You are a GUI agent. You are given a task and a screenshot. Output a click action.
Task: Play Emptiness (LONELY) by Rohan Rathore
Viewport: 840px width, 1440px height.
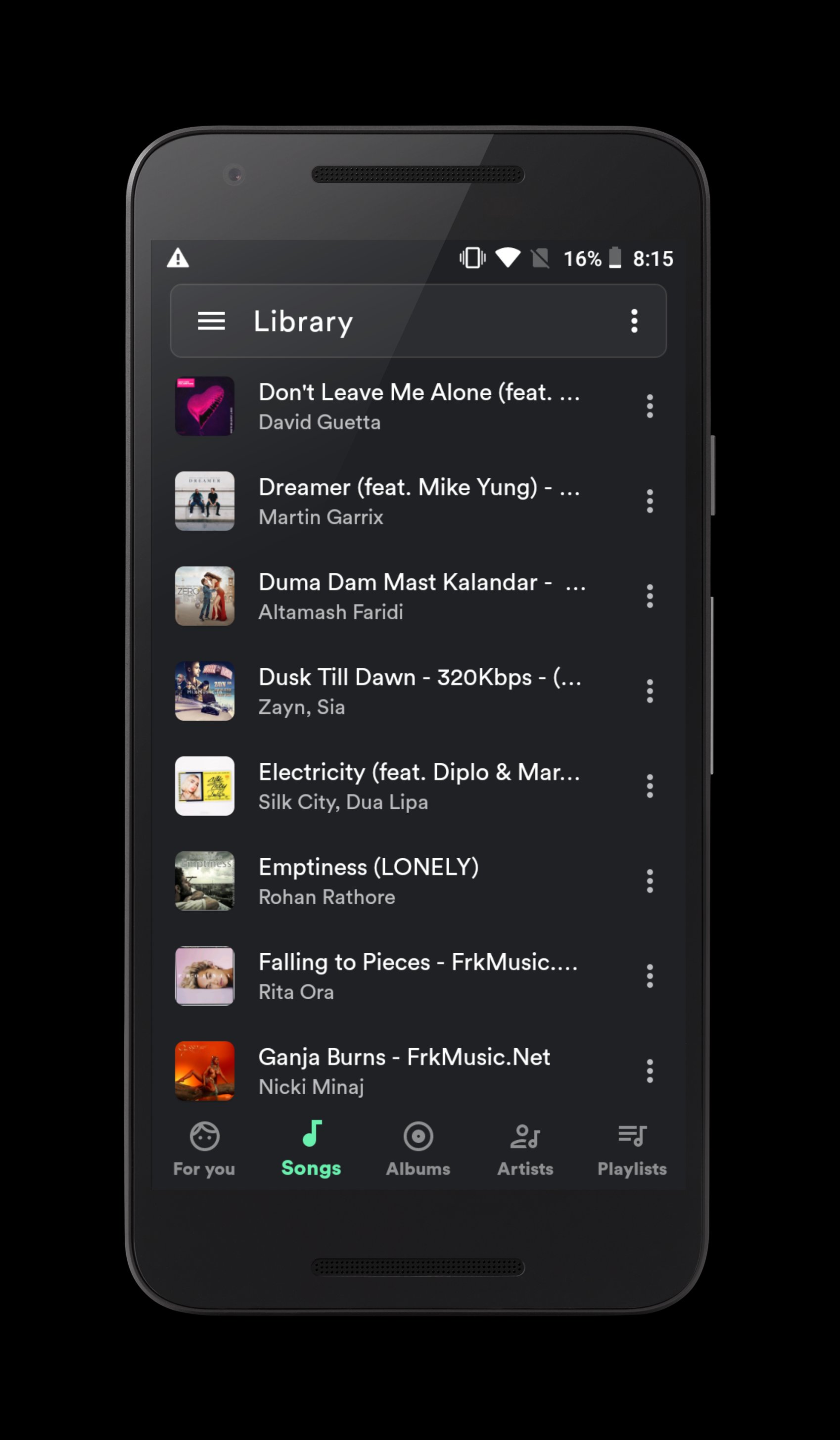click(x=400, y=881)
